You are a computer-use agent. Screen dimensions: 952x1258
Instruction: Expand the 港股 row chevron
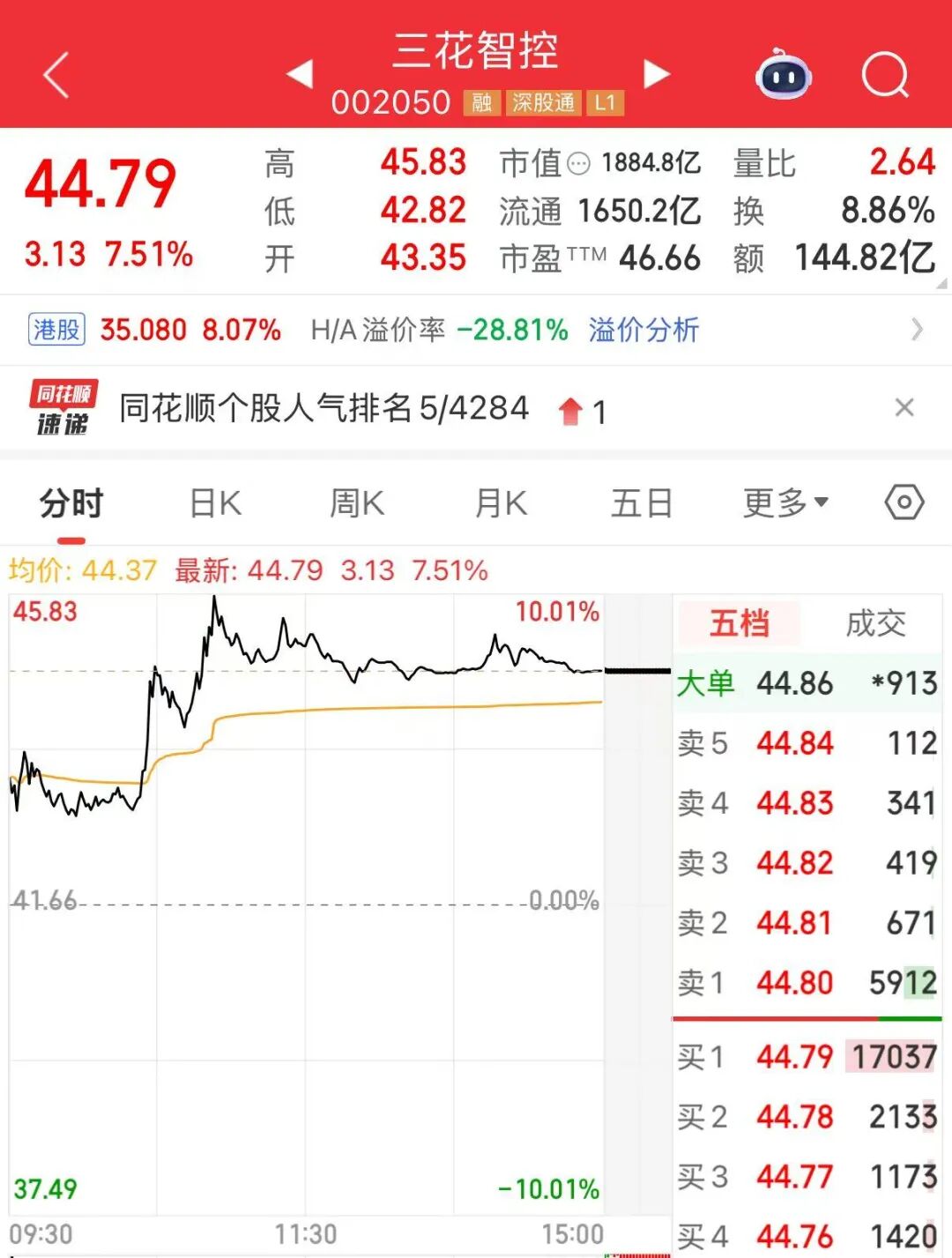pos(917,330)
